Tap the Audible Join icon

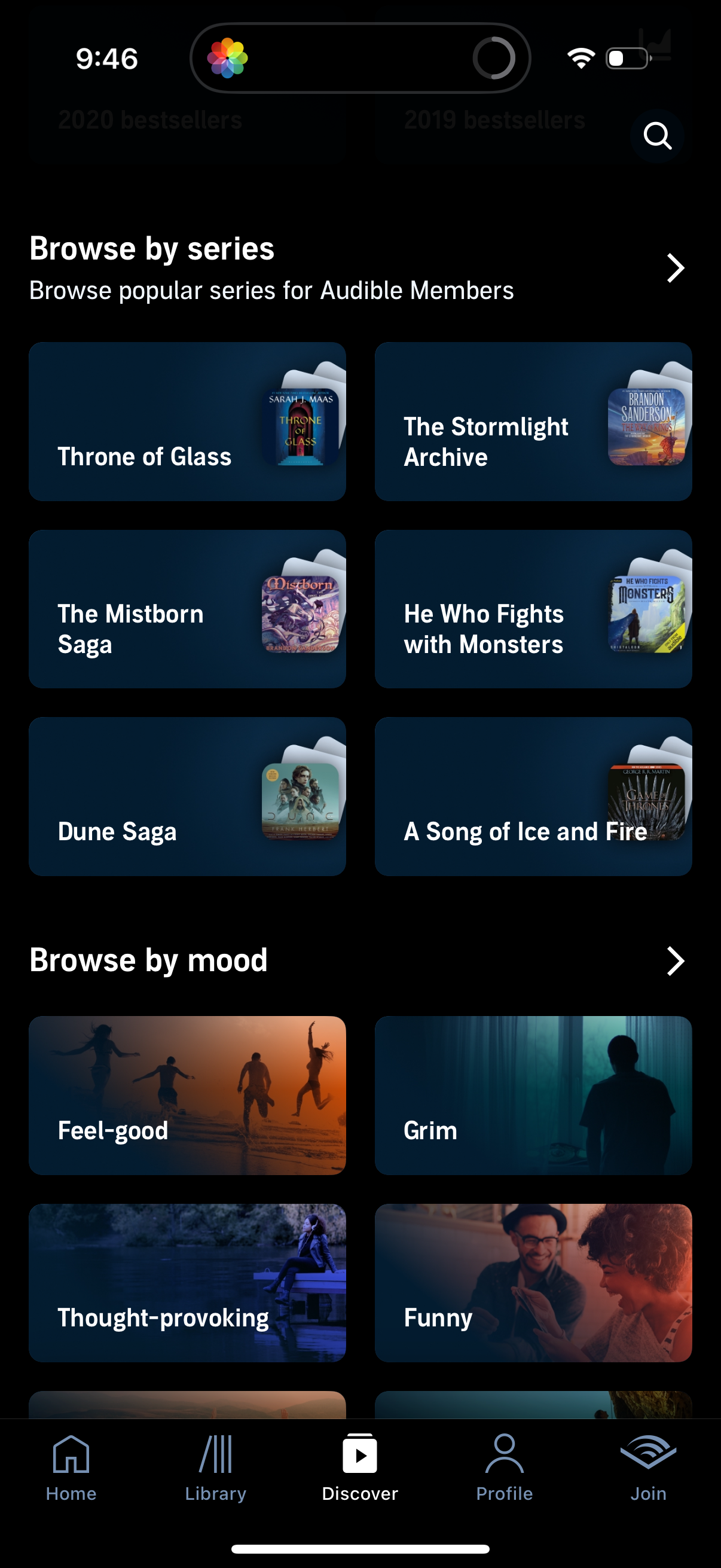point(647,1455)
